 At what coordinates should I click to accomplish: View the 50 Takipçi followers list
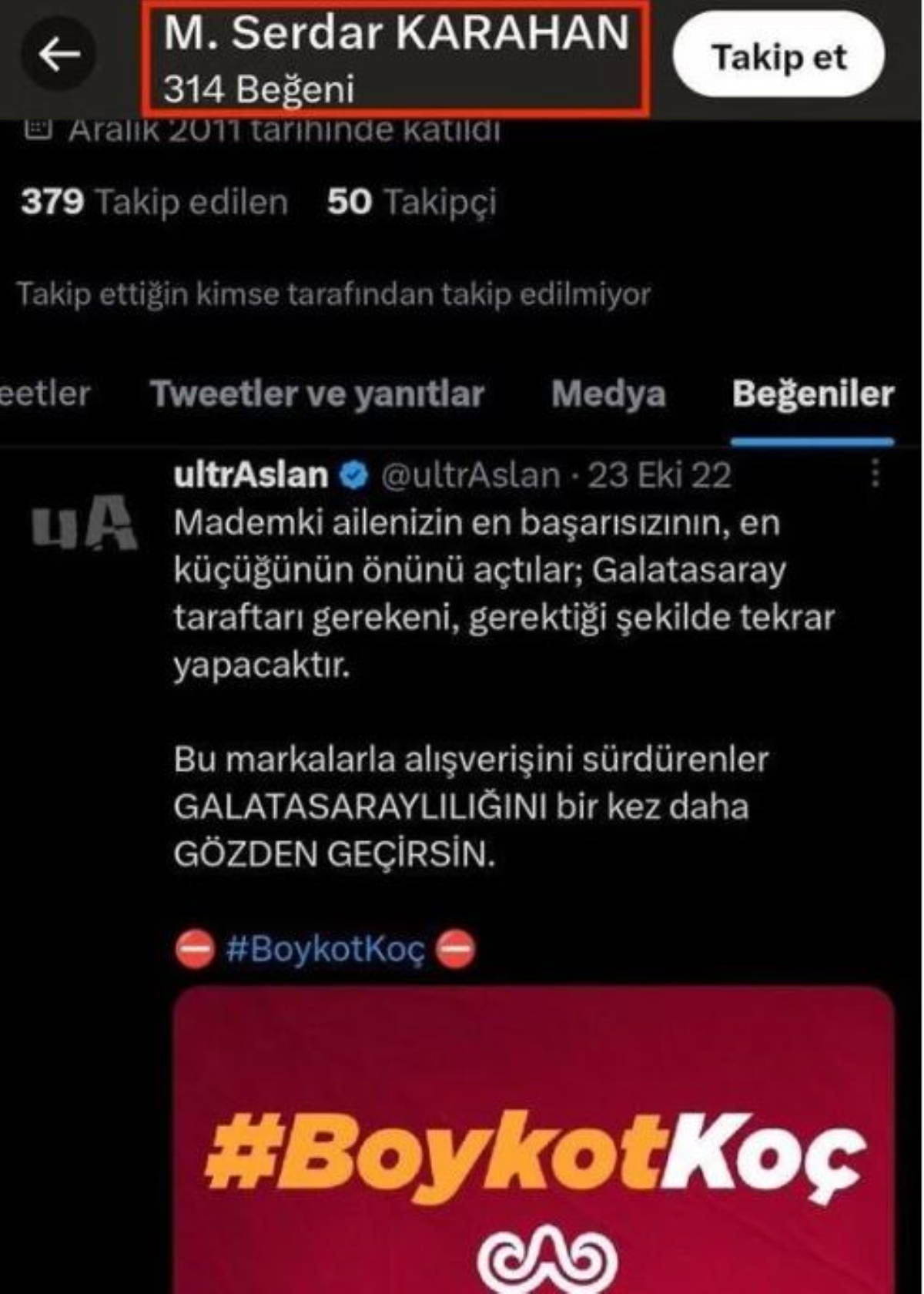pyautogui.click(x=411, y=202)
